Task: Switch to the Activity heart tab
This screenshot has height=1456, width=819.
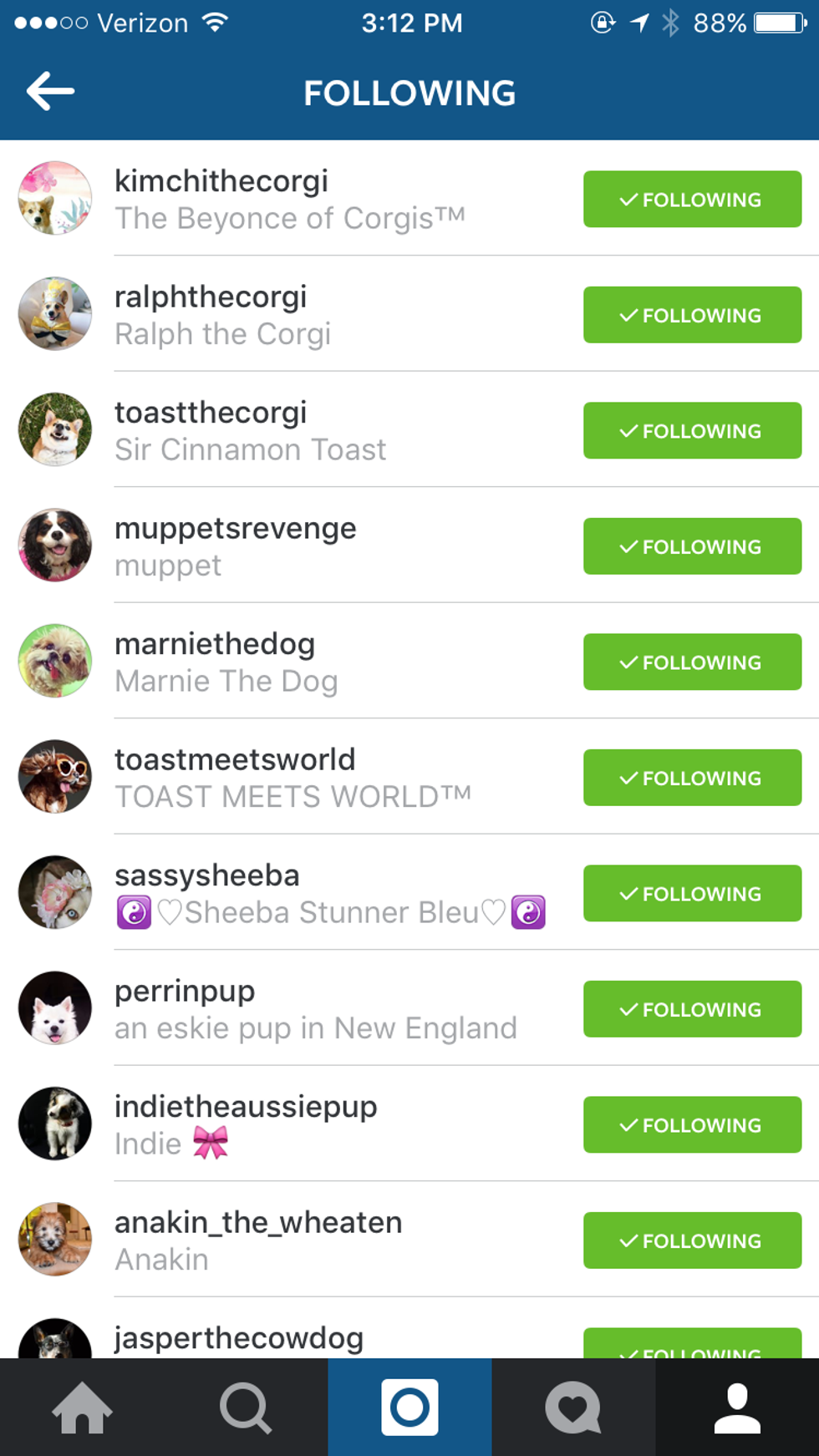Action: click(x=573, y=1408)
